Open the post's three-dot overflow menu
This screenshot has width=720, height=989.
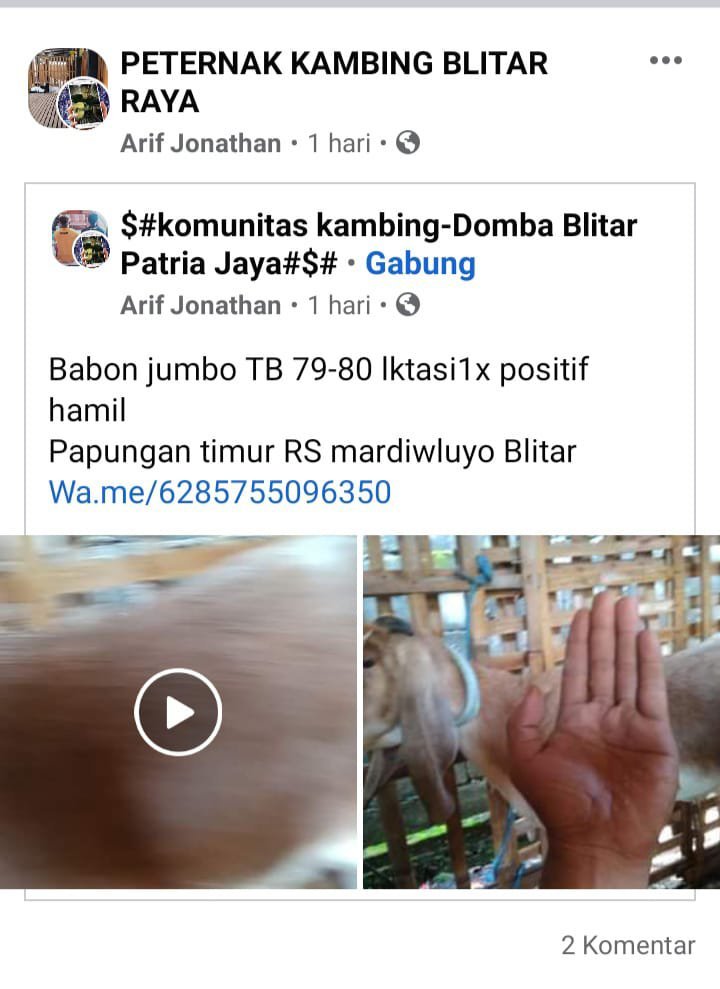tap(665, 61)
